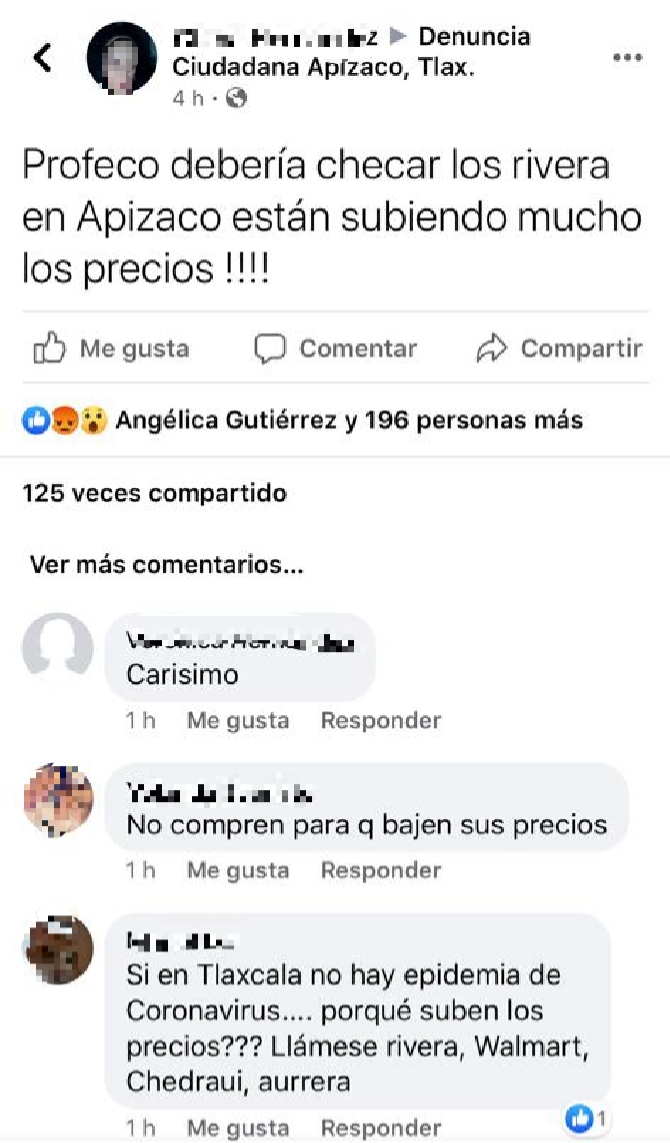This screenshot has width=670, height=1143.
Task: Go back using the back arrow
Action: tap(42, 58)
